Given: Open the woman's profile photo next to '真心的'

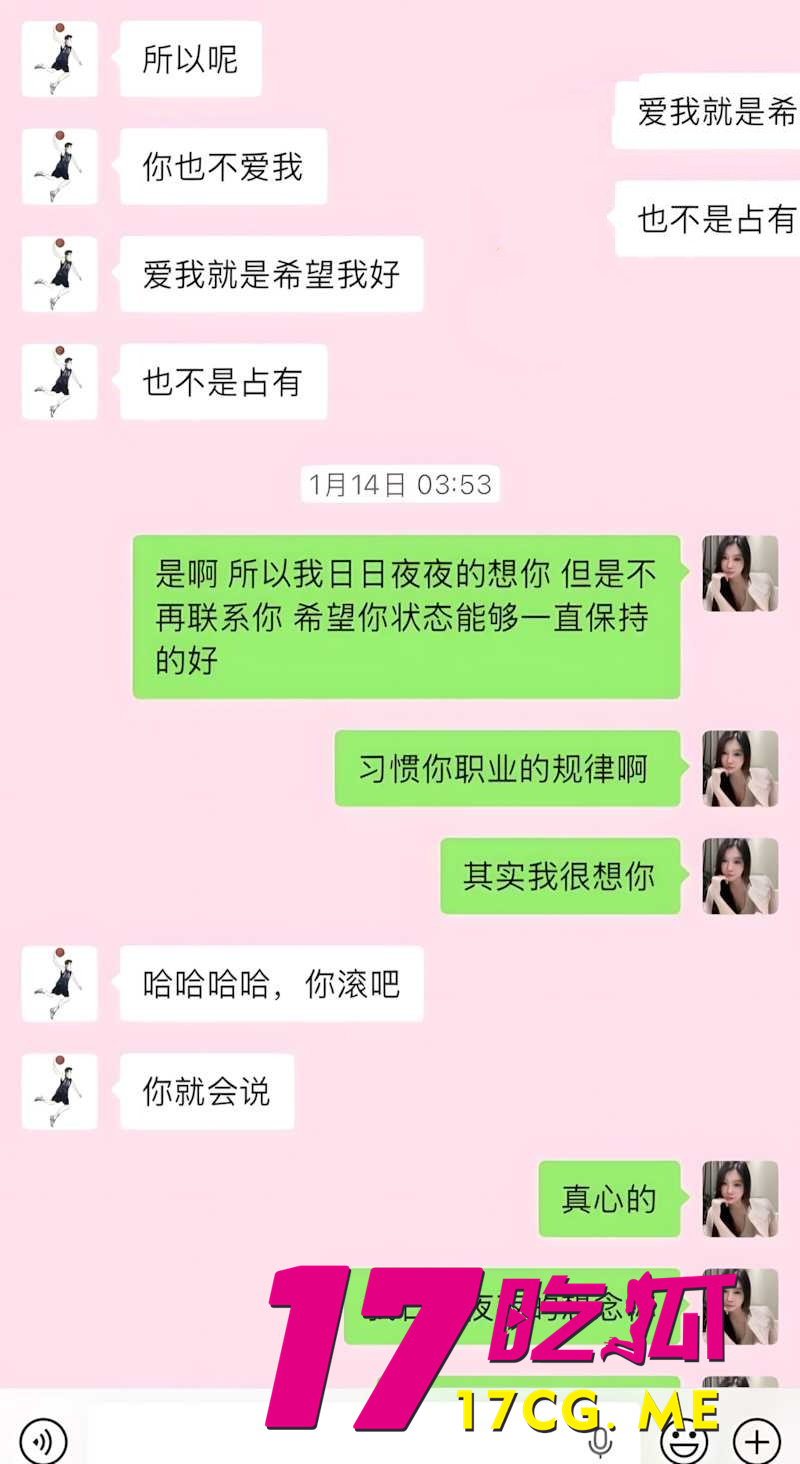Looking at the screenshot, I should 740,1198.
